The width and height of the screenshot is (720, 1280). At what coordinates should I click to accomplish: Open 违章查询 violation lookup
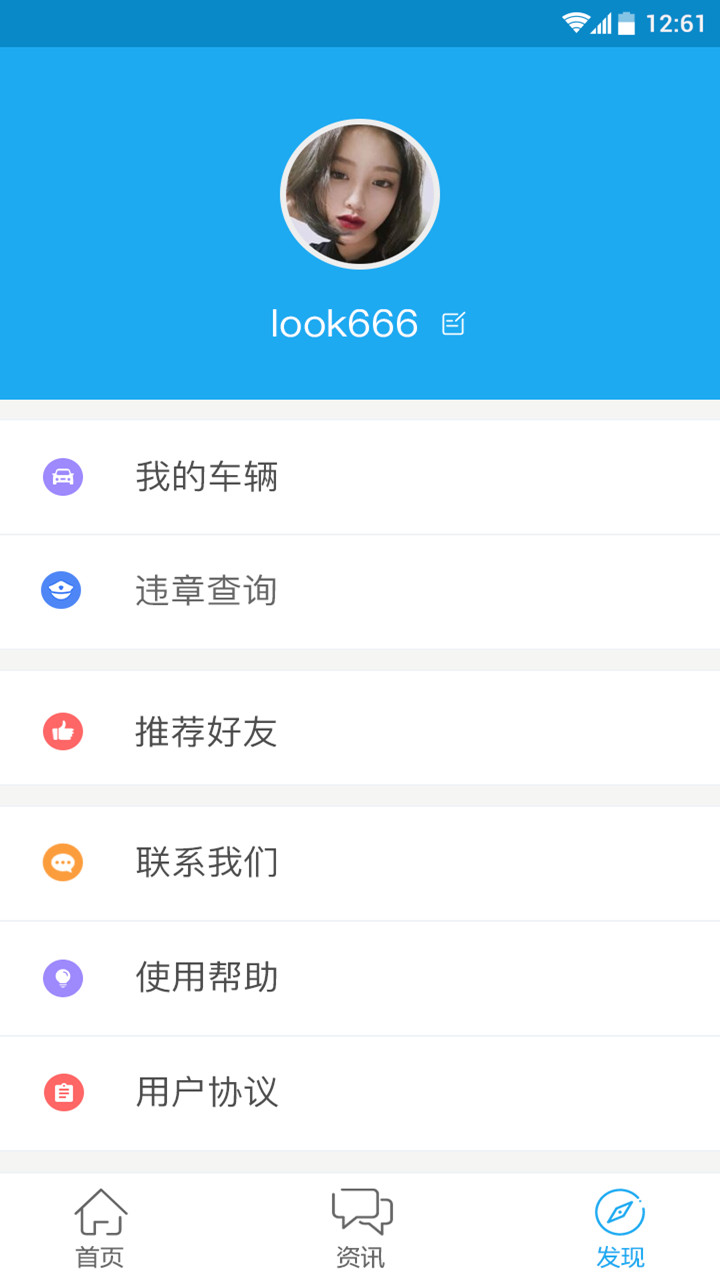pos(360,591)
